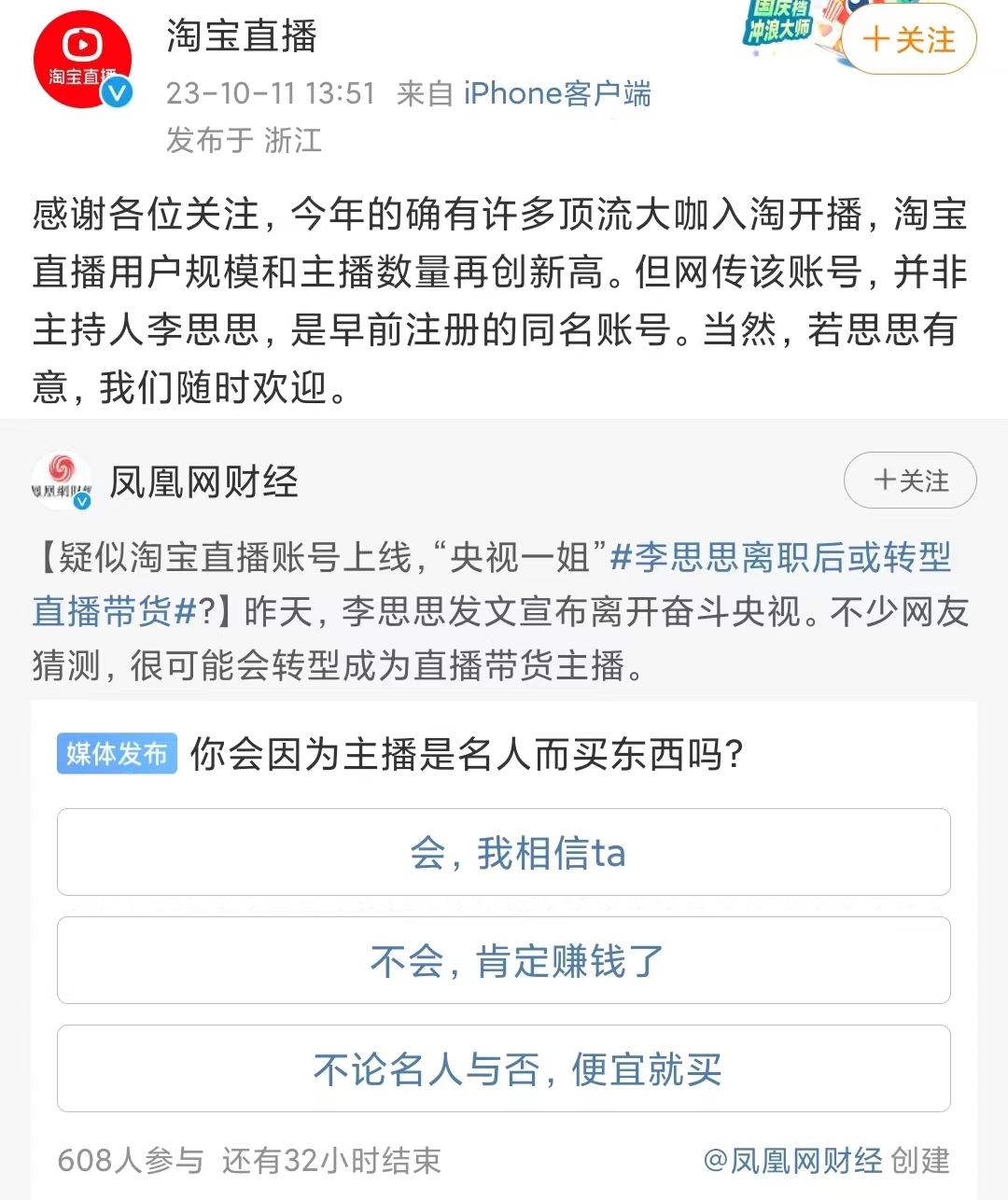
Task: Open 凤凰网财经 profile avatar
Action: [x=62, y=481]
